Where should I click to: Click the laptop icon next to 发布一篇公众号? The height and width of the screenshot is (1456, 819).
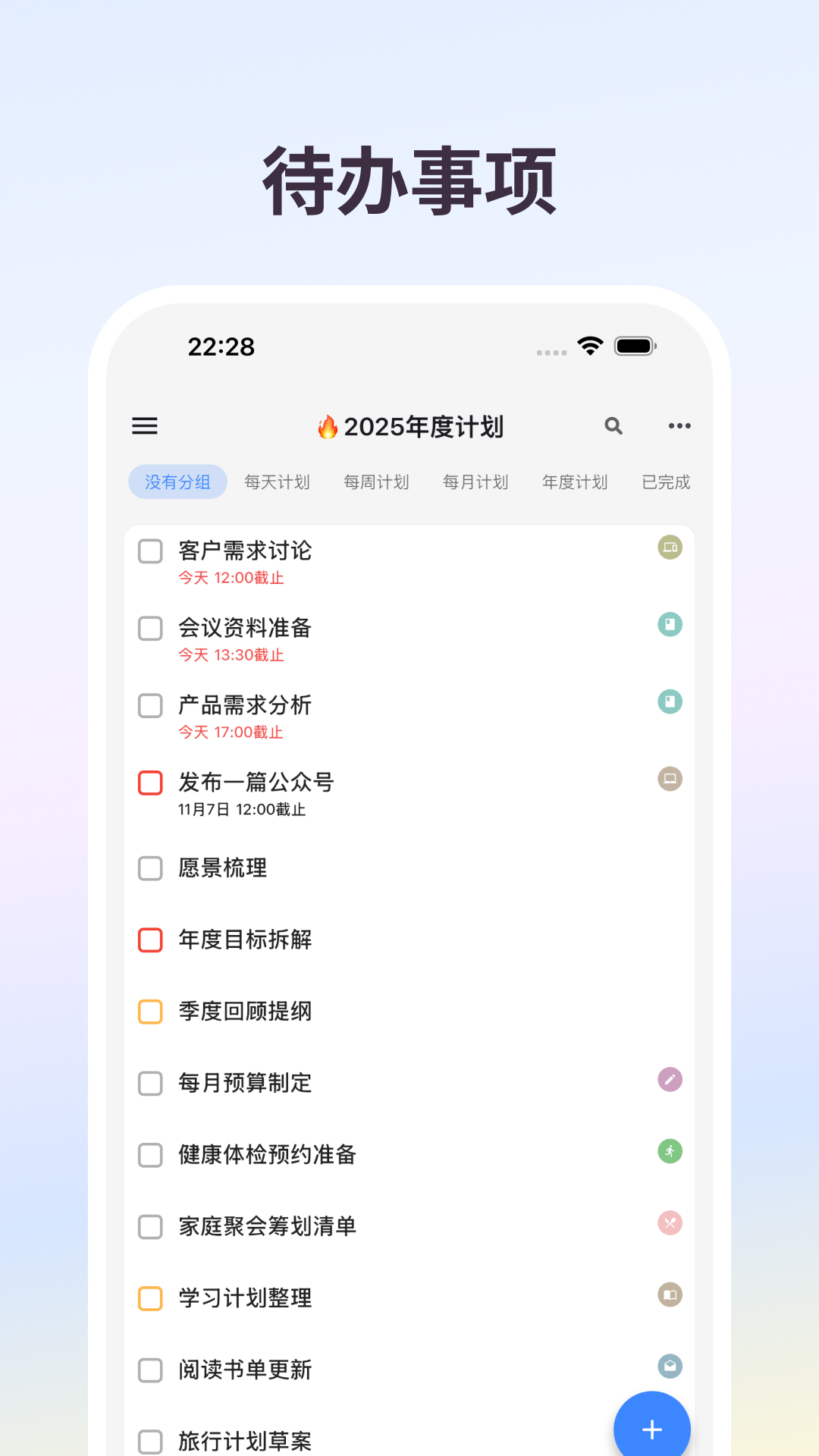pos(668,779)
